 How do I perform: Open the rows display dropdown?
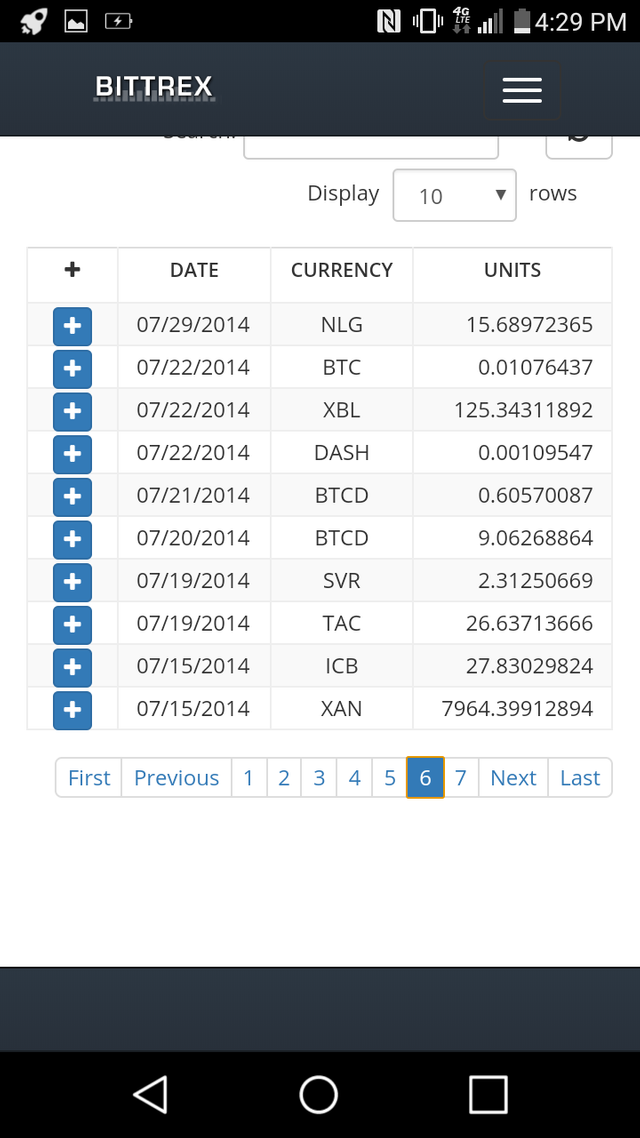455,195
